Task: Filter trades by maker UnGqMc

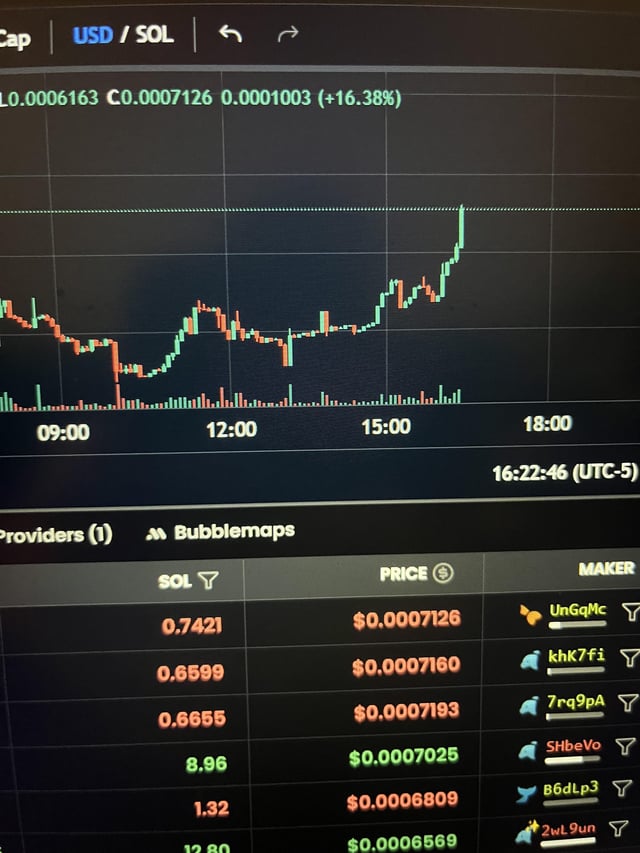Action: pos(629,612)
